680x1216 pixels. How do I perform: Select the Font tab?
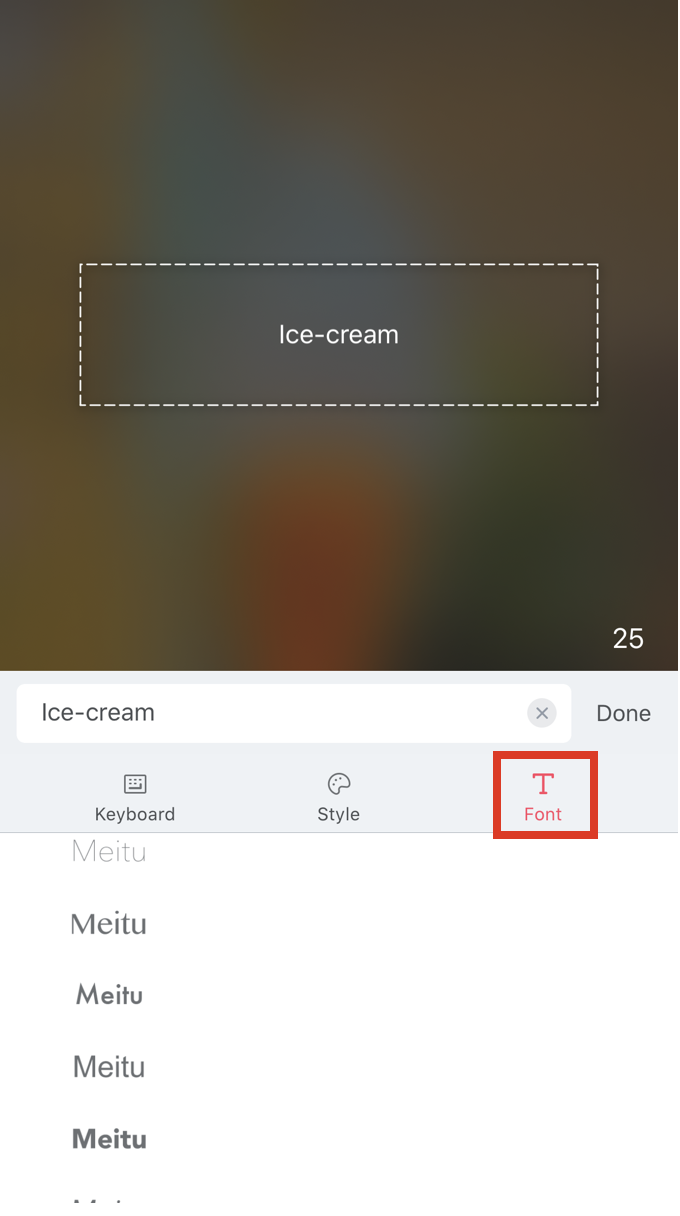(x=543, y=797)
